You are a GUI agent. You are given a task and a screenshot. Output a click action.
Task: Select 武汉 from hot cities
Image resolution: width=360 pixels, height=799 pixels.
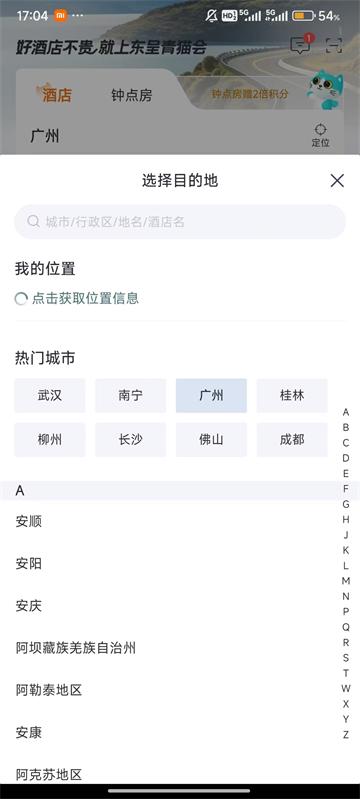point(49,395)
